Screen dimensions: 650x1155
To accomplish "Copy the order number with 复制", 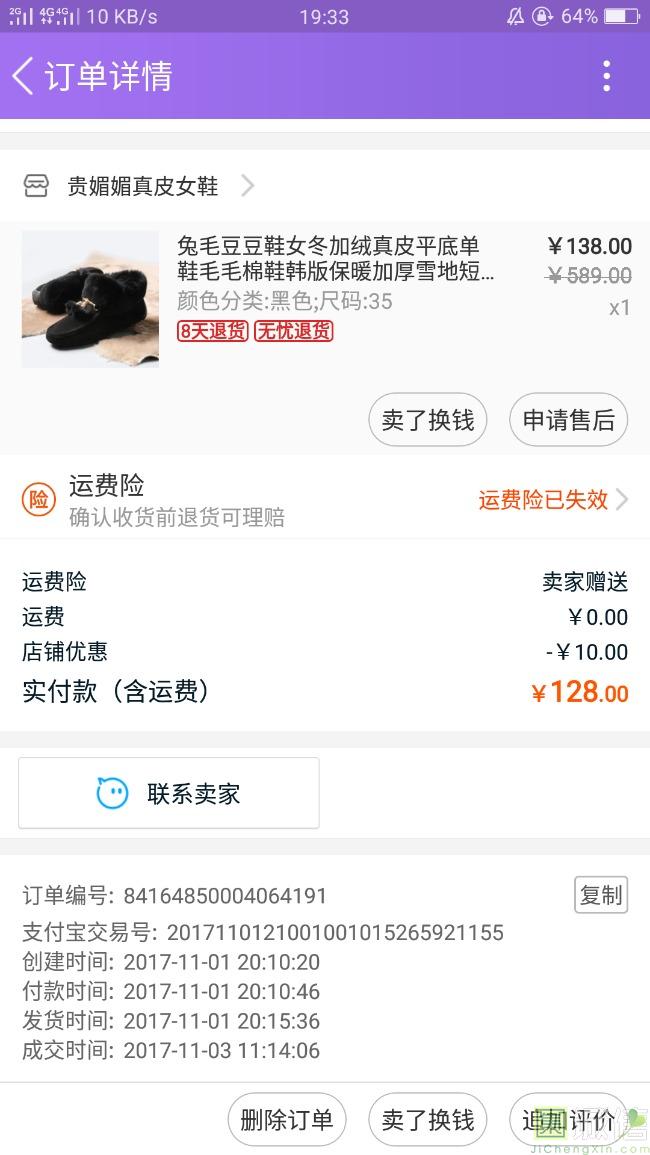I will (601, 895).
